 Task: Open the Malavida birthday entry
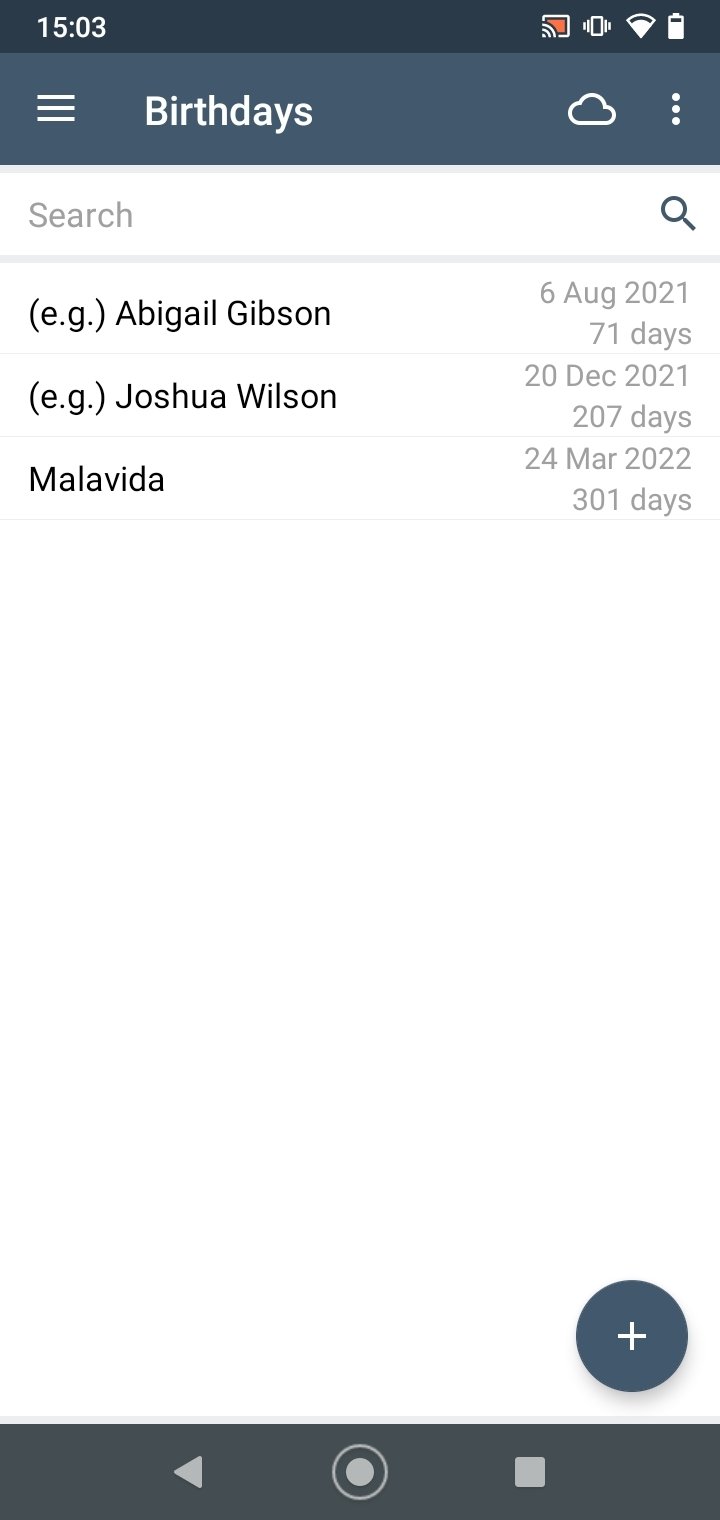[360, 479]
